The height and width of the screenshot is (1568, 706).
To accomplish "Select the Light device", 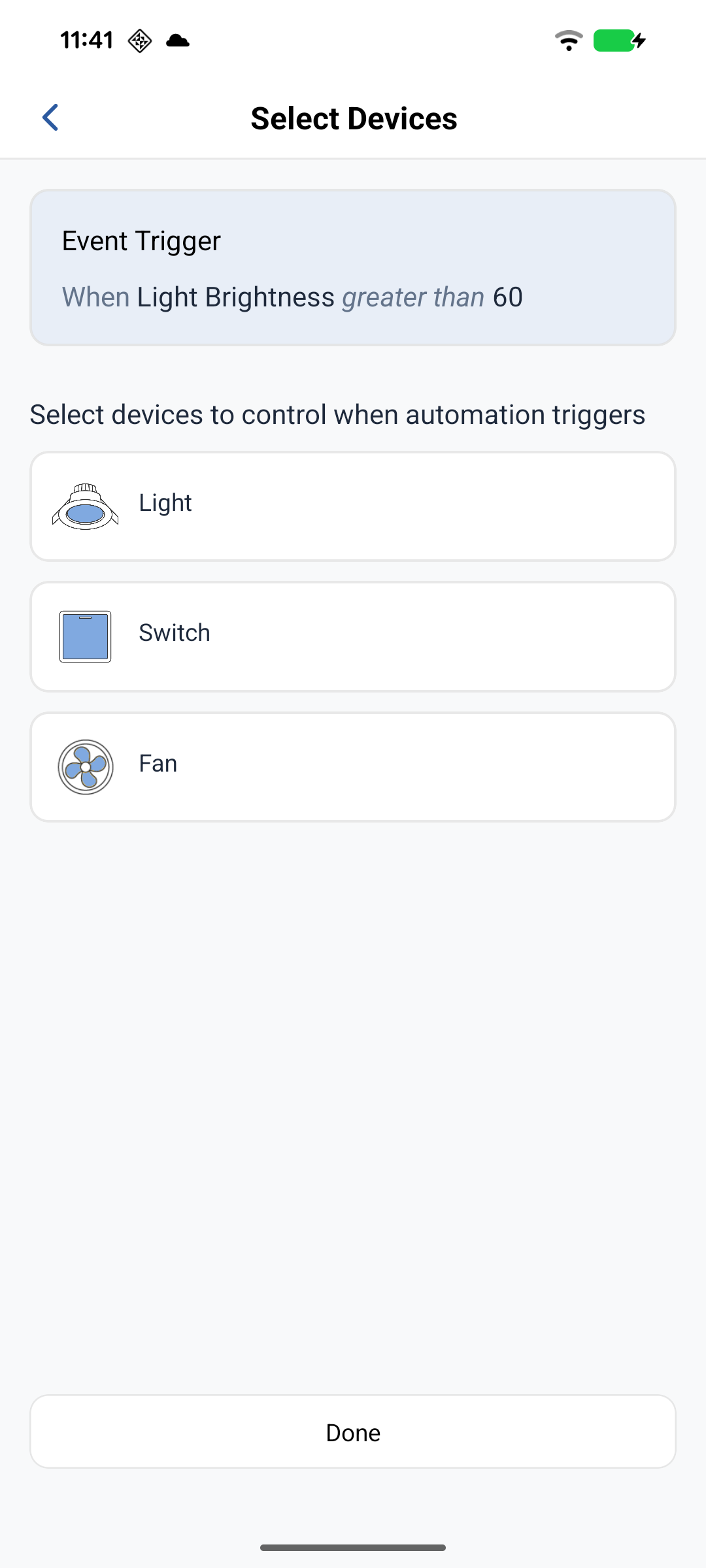I will 353,506.
